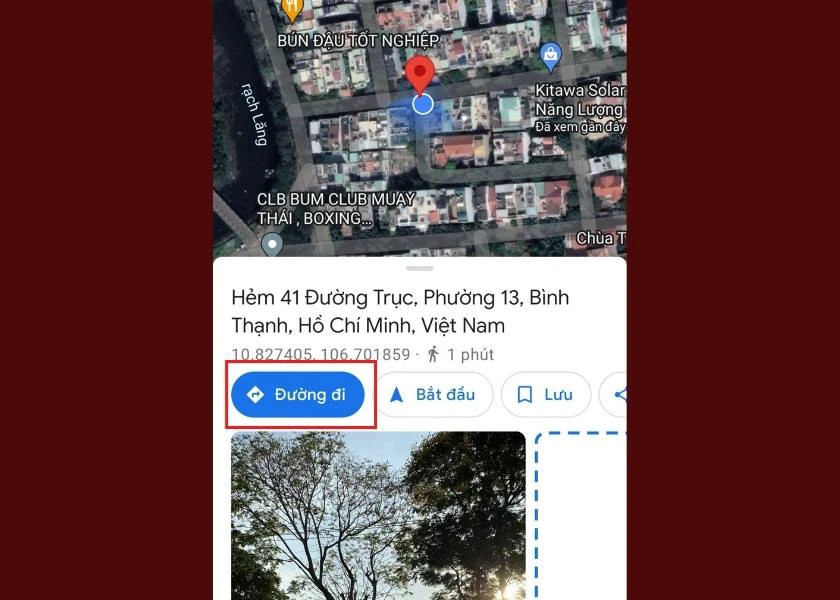The image size is (840, 600).
Task: Start navigation with Bắt đầu
Action: pyautogui.click(x=432, y=395)
